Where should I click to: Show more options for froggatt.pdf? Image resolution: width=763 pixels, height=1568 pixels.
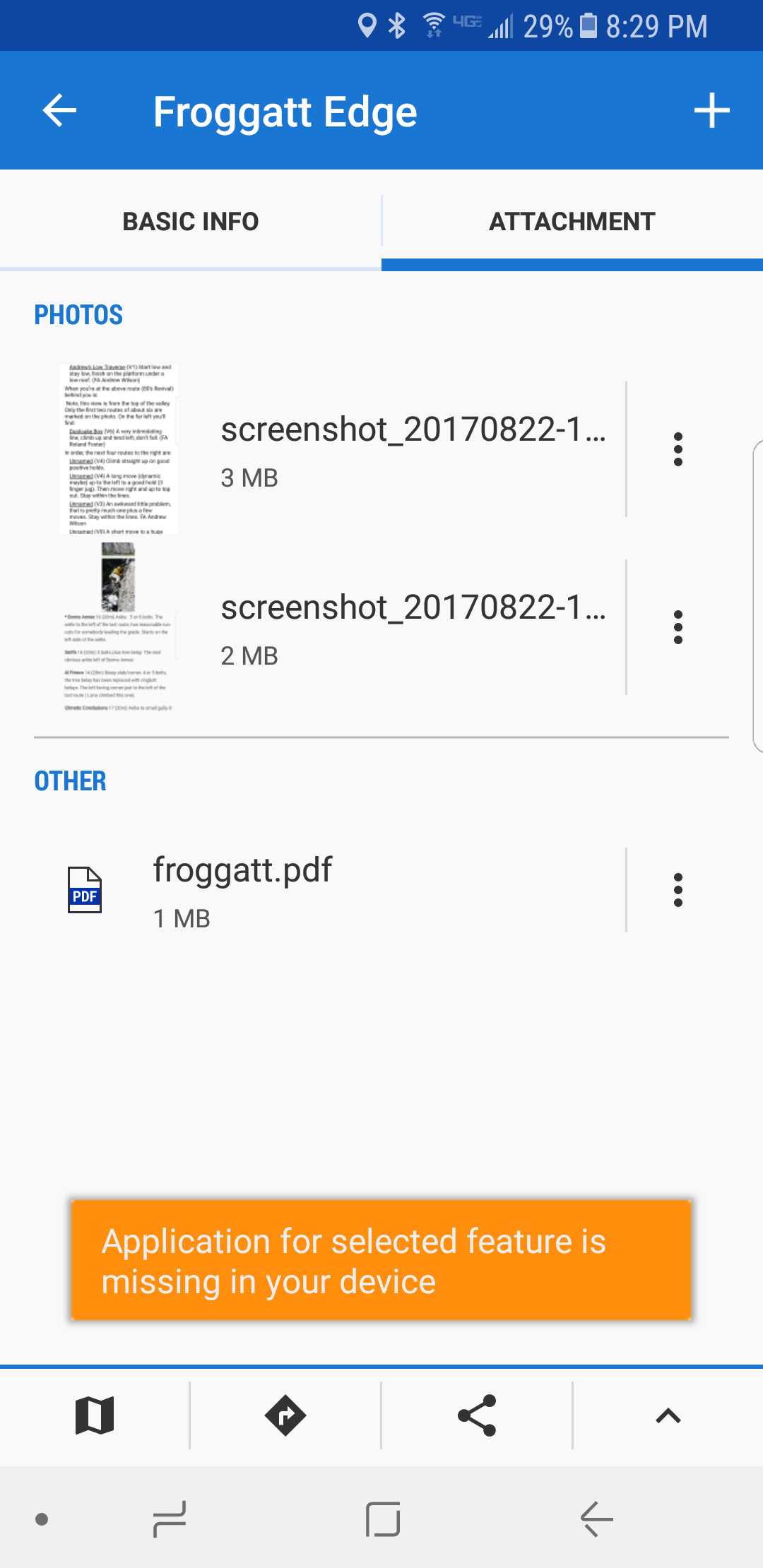point(678,890)
